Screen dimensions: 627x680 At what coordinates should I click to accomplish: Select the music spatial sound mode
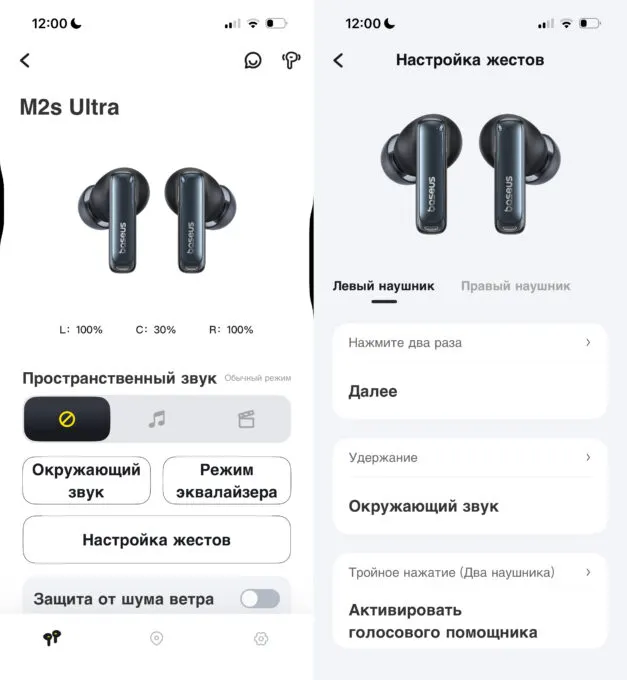[x=157, y=419]
